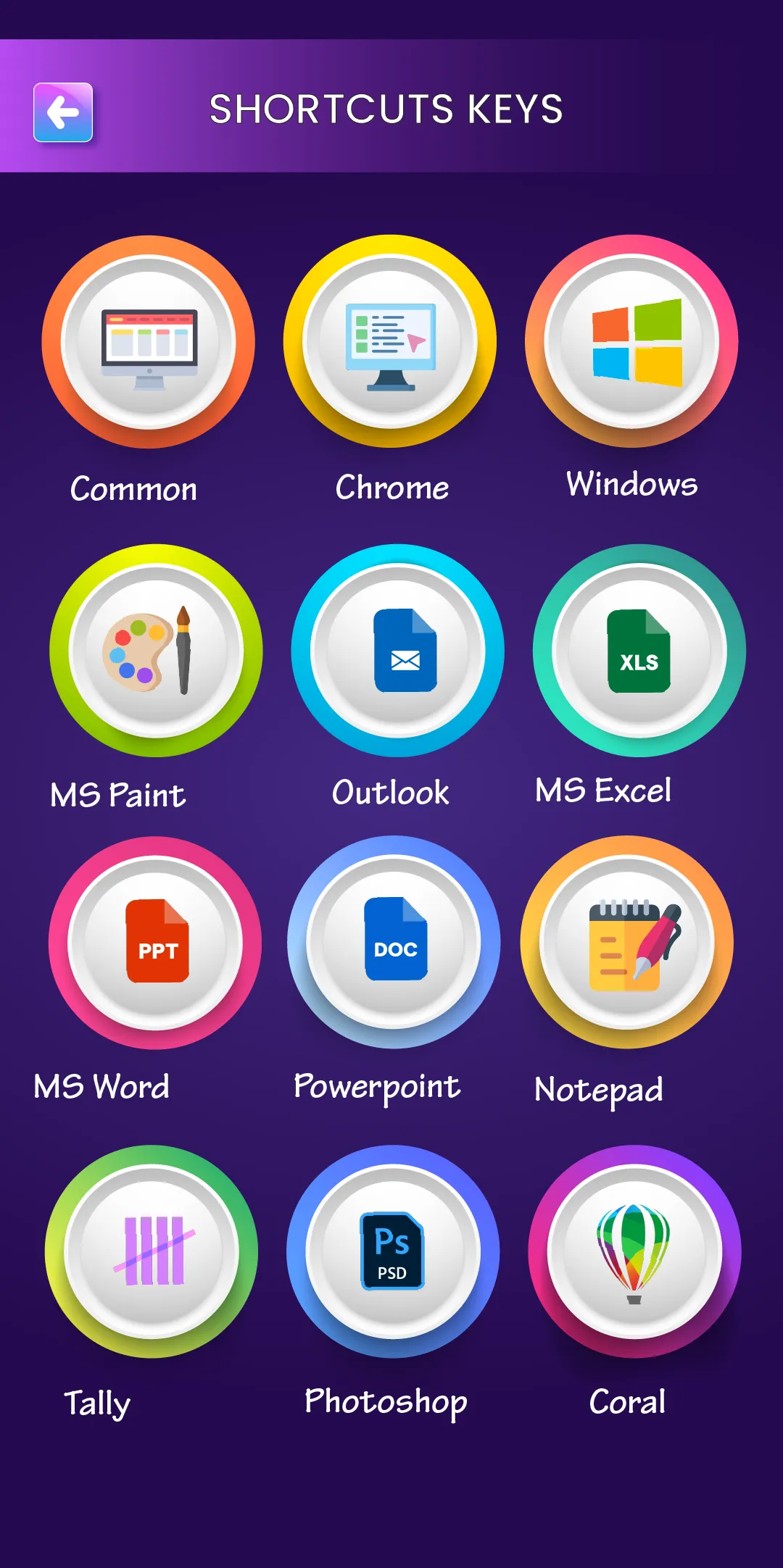Choose the Photoshop shortcuts category

click(393, 1251)
